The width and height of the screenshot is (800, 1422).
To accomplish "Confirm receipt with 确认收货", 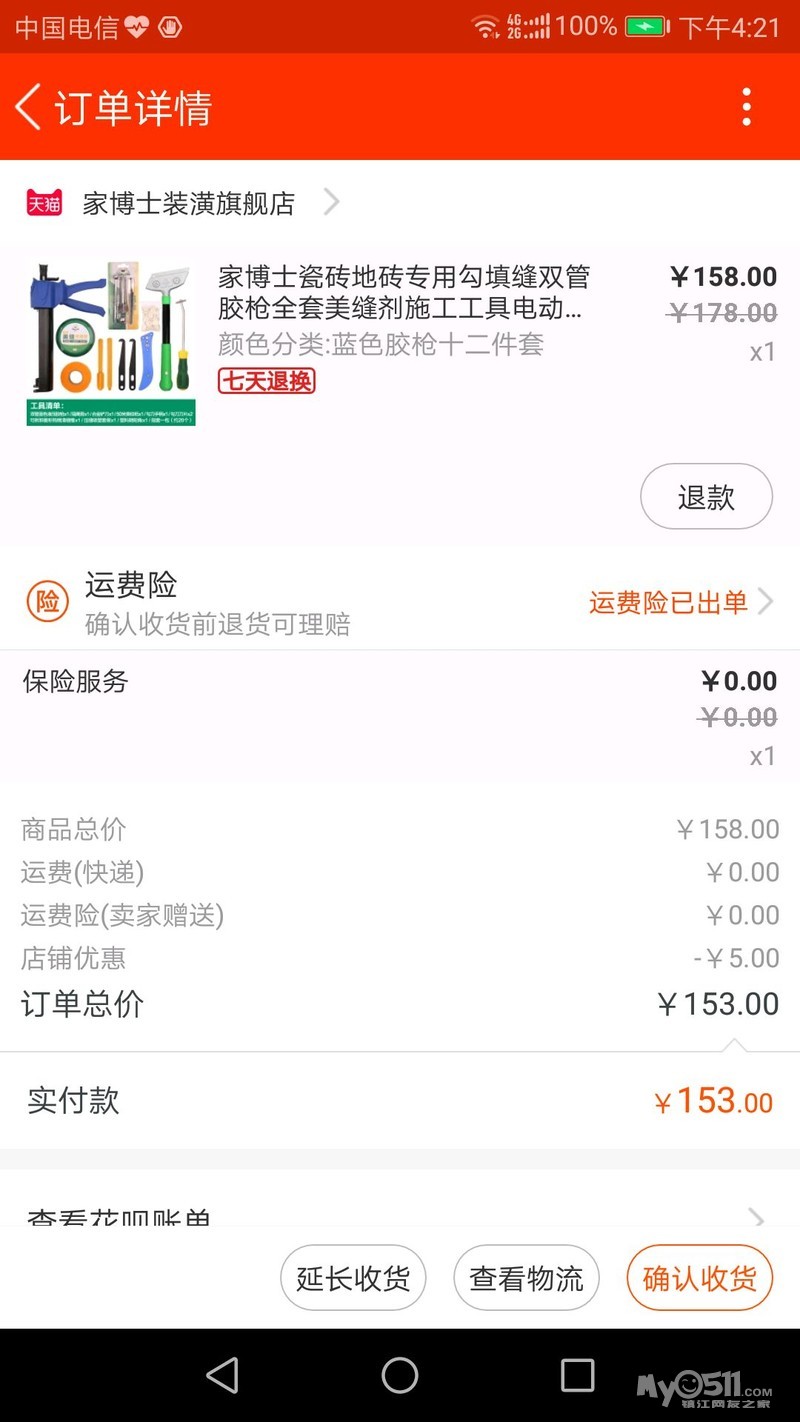I will tap(699, 1278).
